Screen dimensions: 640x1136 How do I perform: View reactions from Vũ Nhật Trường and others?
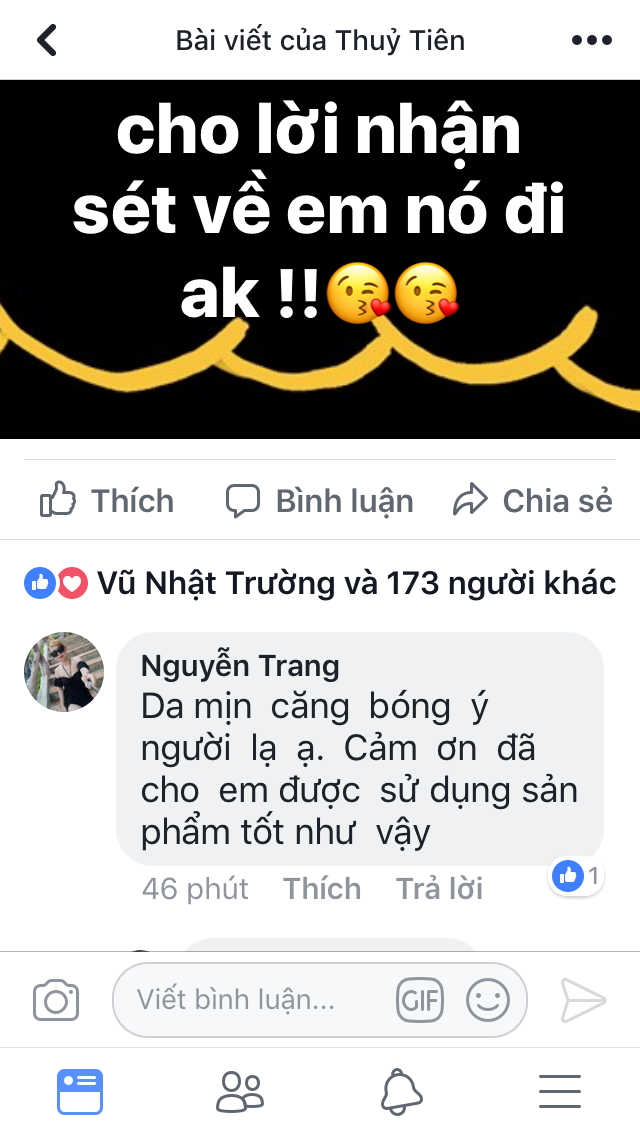[320, 583]
